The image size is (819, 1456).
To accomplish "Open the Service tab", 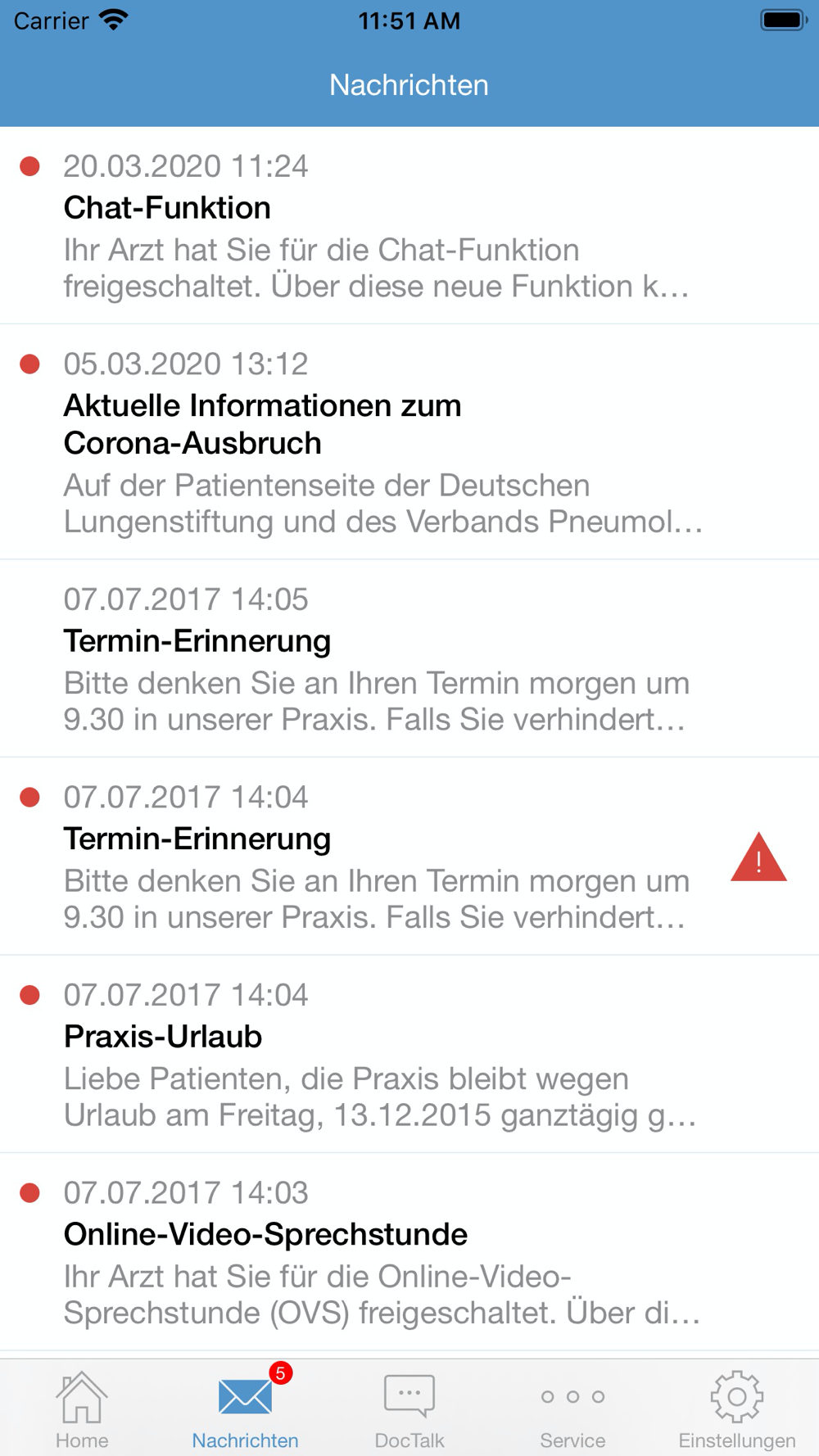I will coord(573,1409).
